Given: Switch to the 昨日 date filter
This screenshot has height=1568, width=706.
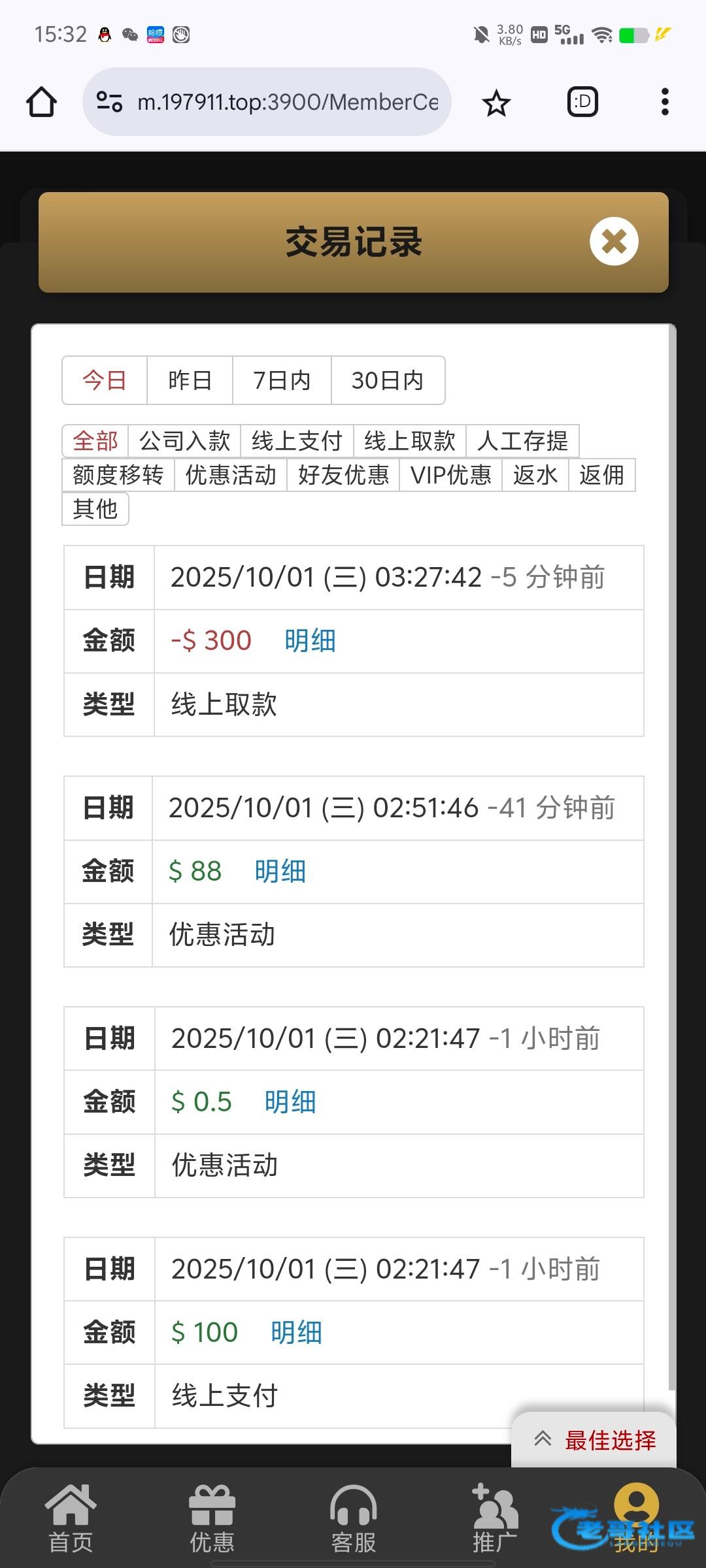Looking at the screenshot, I should click(x=190, y=380).
